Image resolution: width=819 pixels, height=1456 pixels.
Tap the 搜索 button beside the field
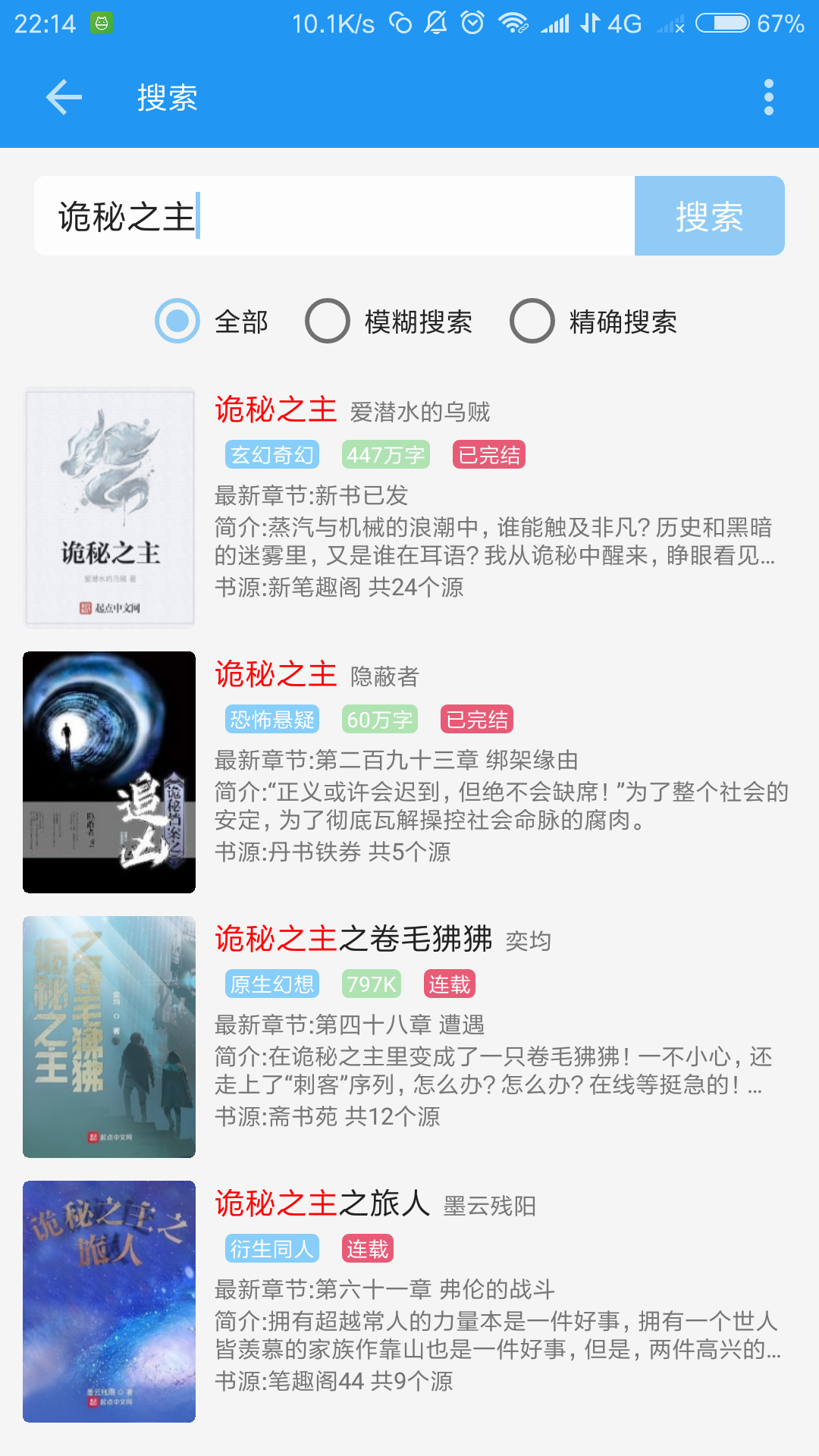[709, 216]
